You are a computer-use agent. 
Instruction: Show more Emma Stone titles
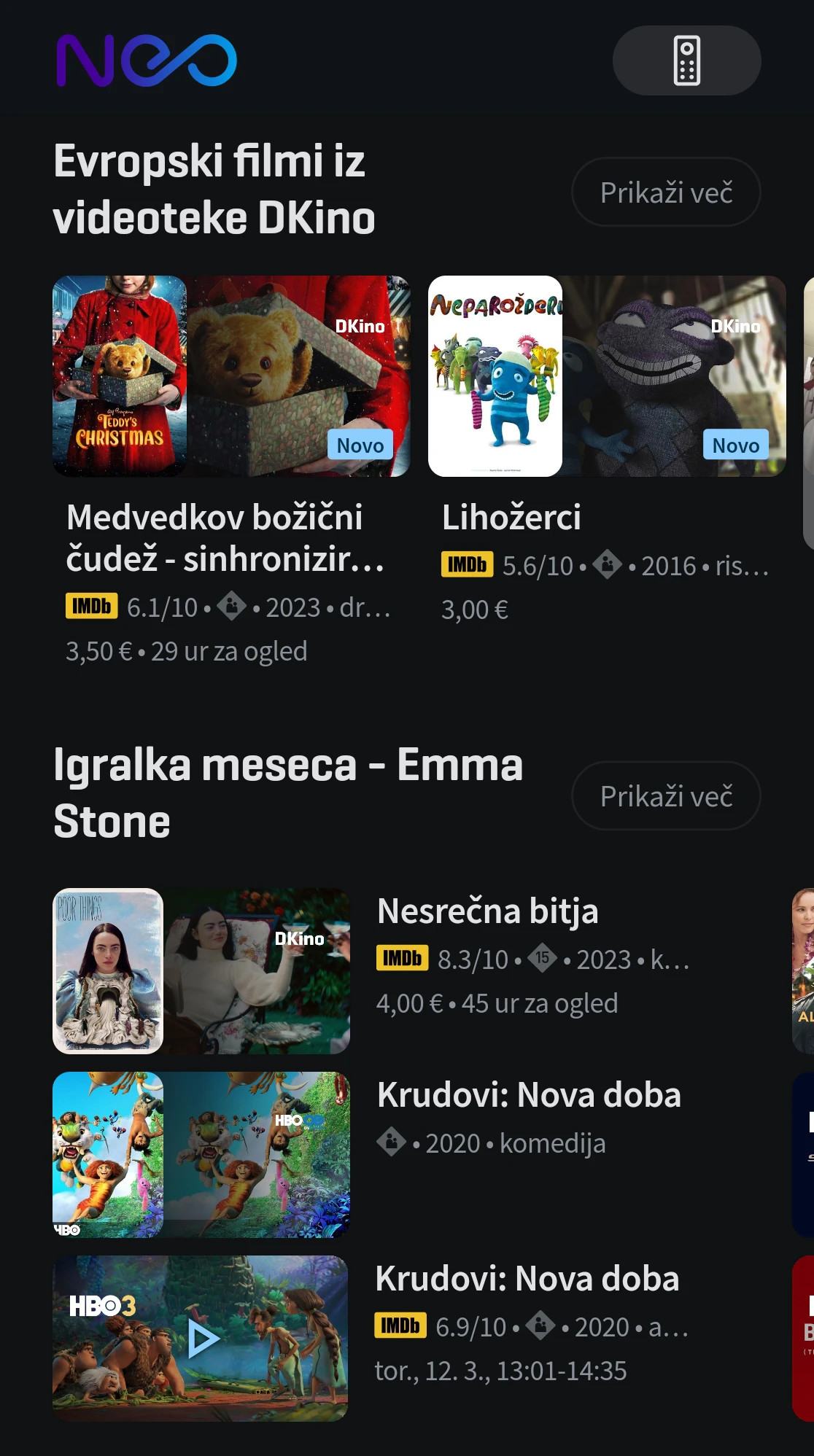point(666,796)
